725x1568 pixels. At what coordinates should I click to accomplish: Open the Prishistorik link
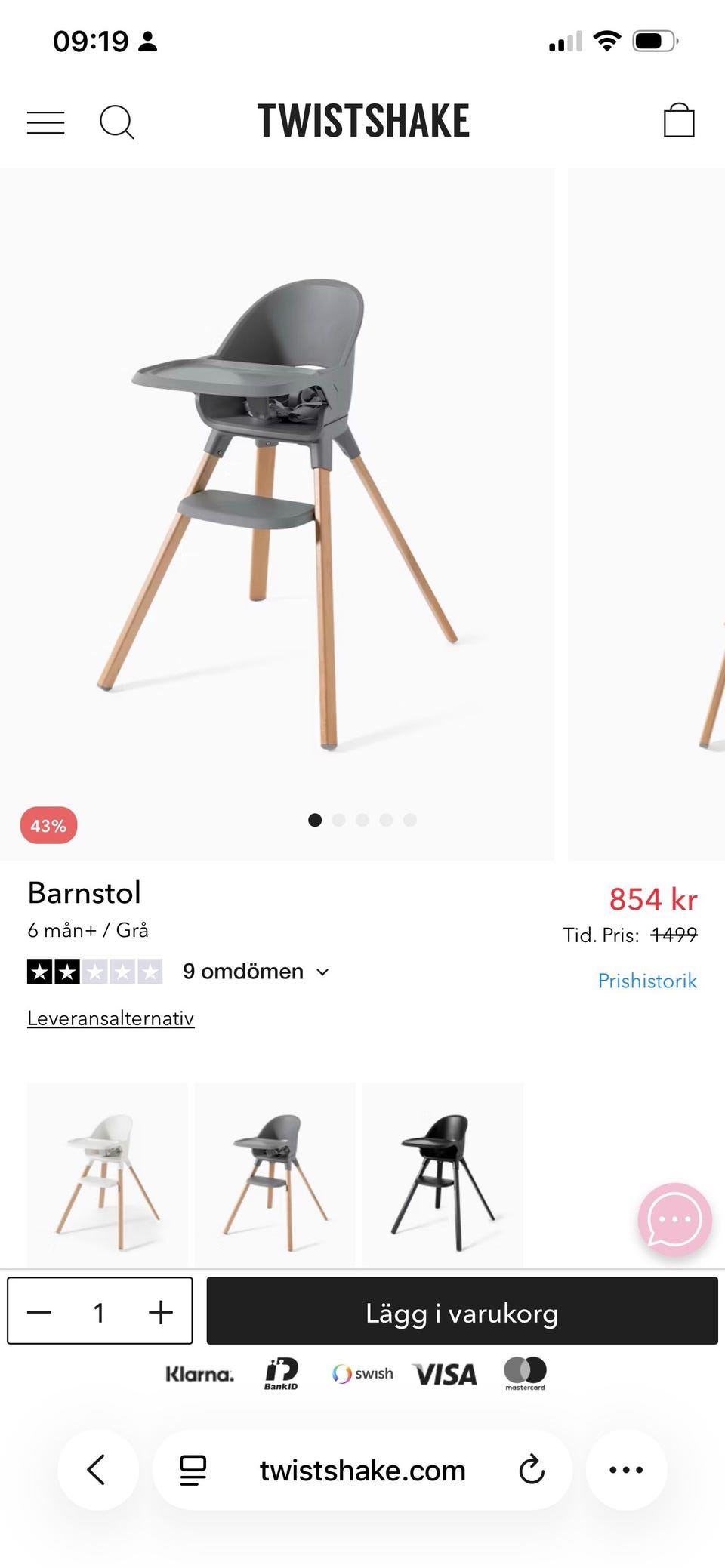coord(647,981)
